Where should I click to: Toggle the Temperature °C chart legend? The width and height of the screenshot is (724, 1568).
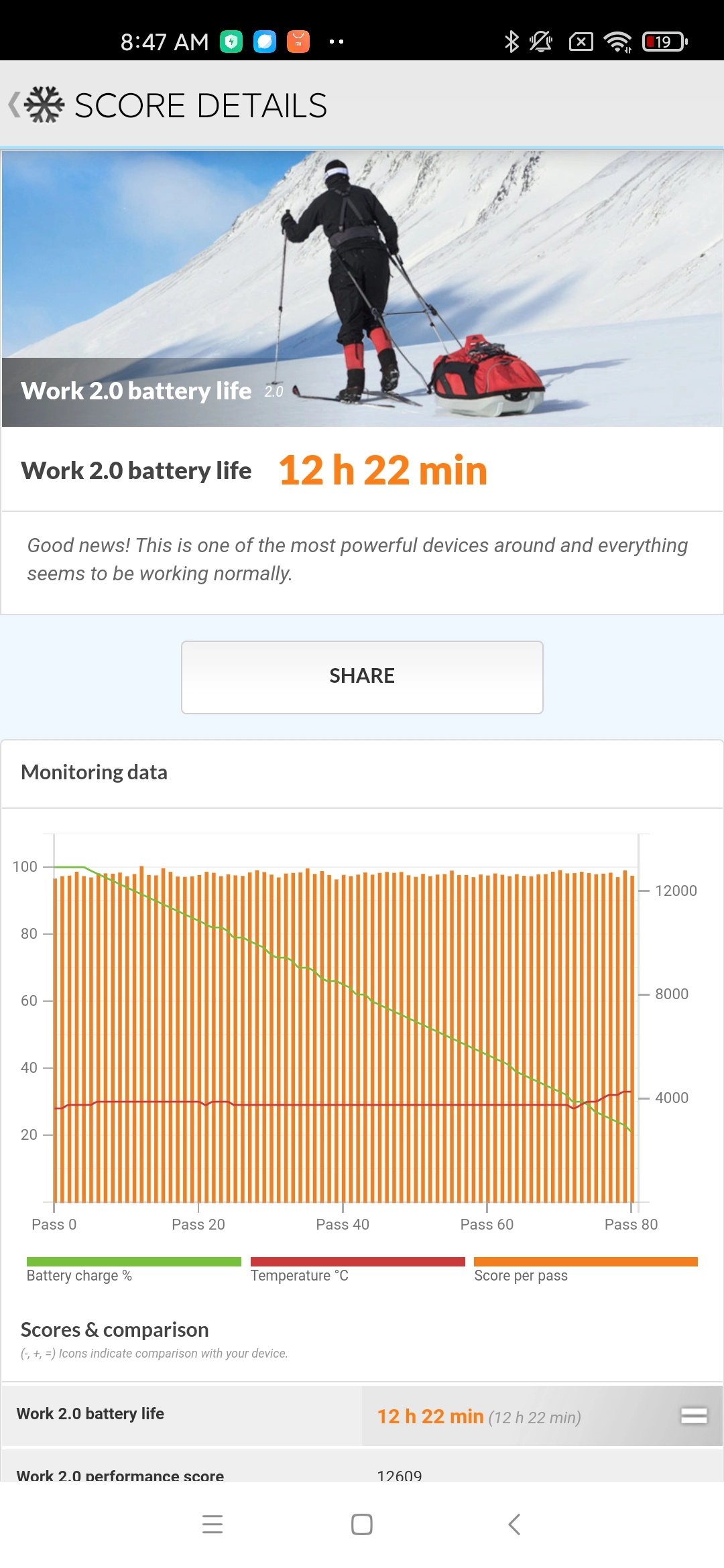[357, 1270]
